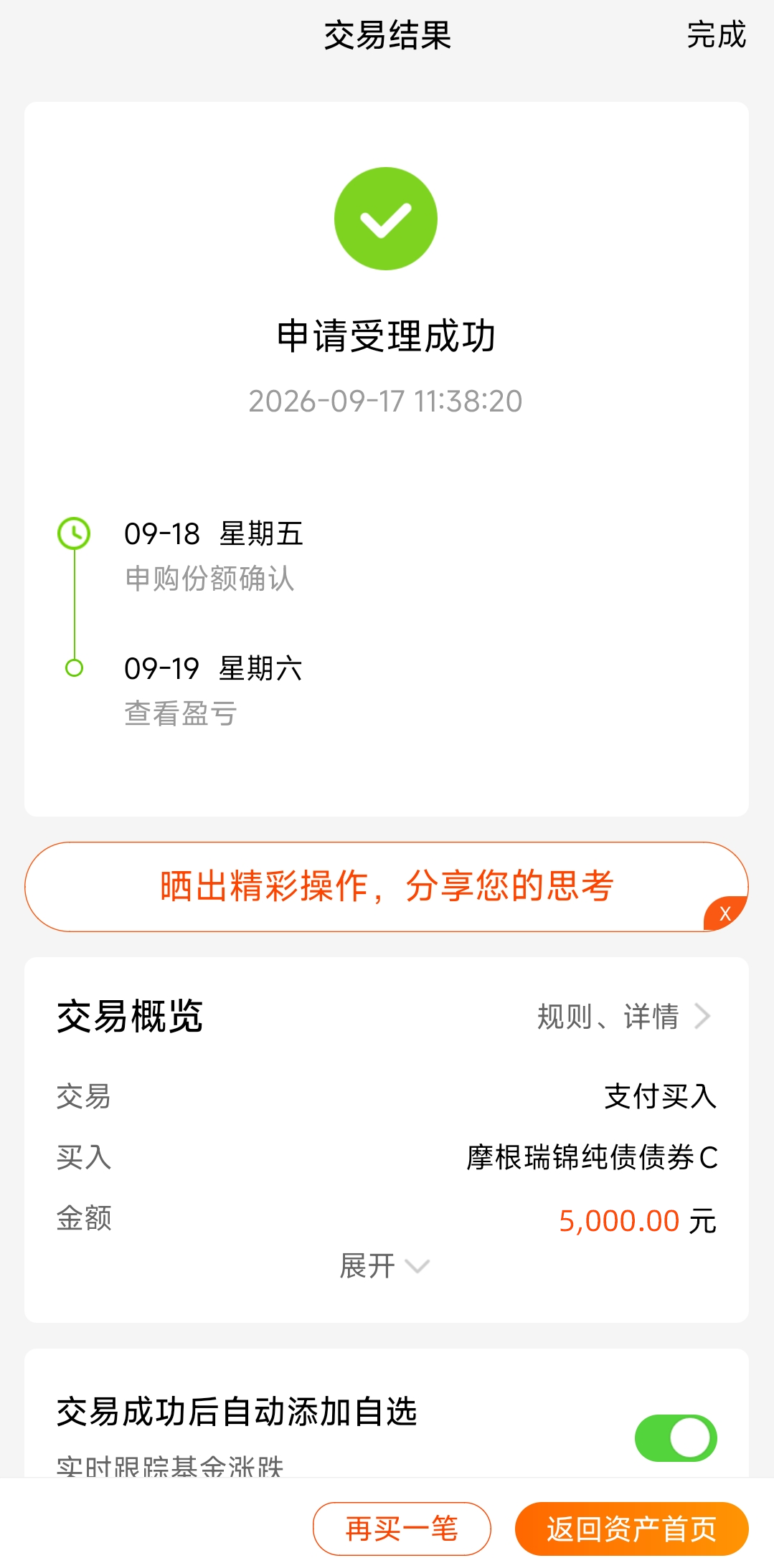Open the 晒出精彩操作 share banner
The image size is (774, 1568).
tap(387, 886)
